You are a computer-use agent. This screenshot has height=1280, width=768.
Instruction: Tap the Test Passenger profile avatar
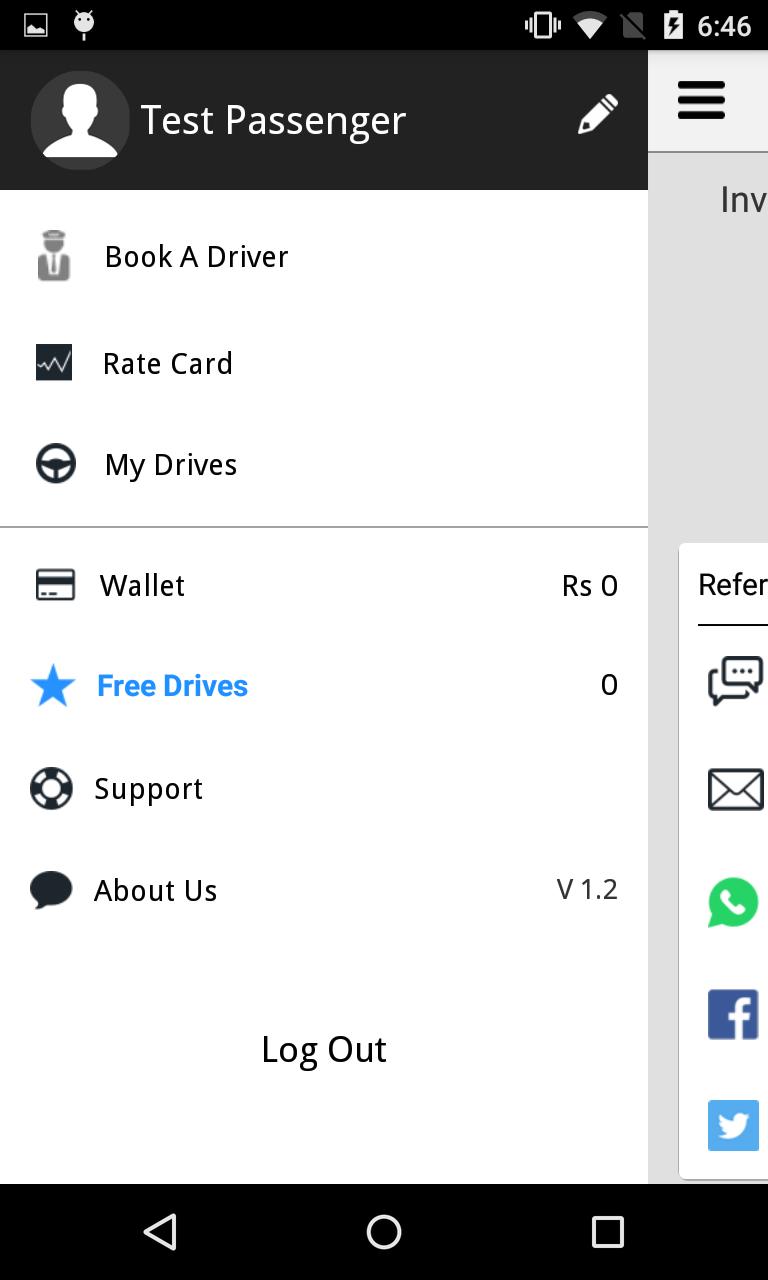point(80,119)
